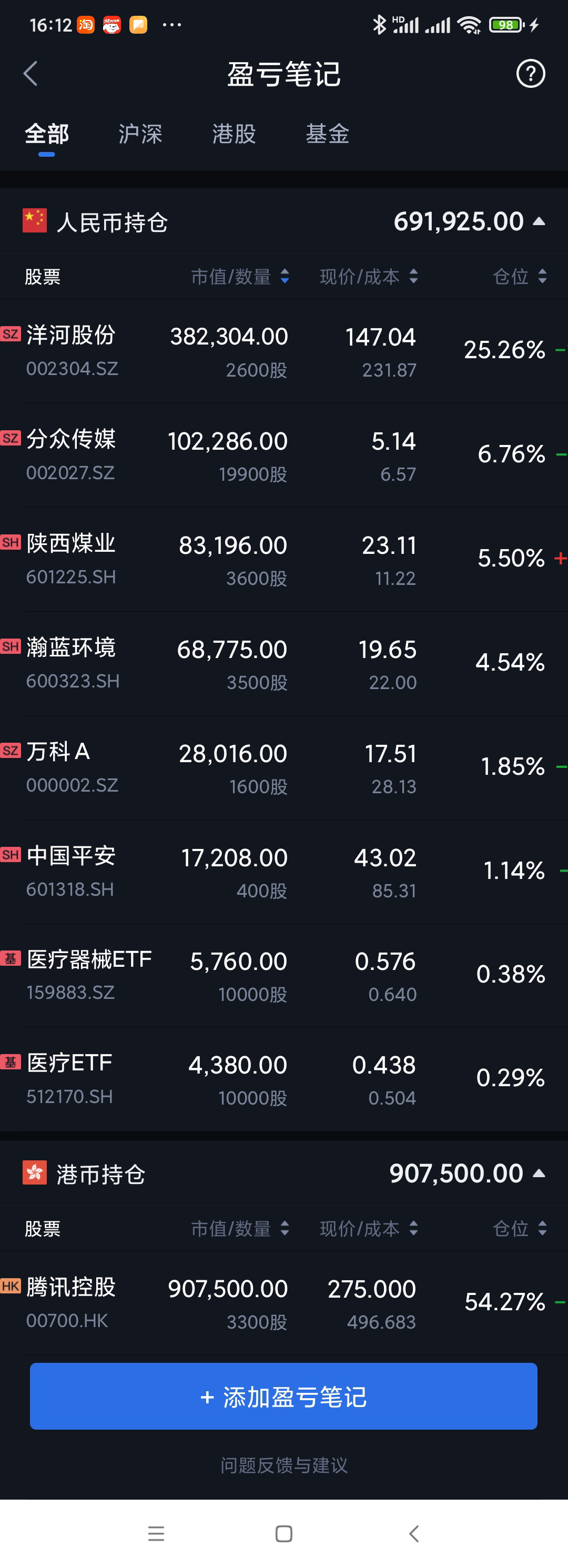
Task: Open 分众传媒 holding details
Action: click(x=283, y=456)
